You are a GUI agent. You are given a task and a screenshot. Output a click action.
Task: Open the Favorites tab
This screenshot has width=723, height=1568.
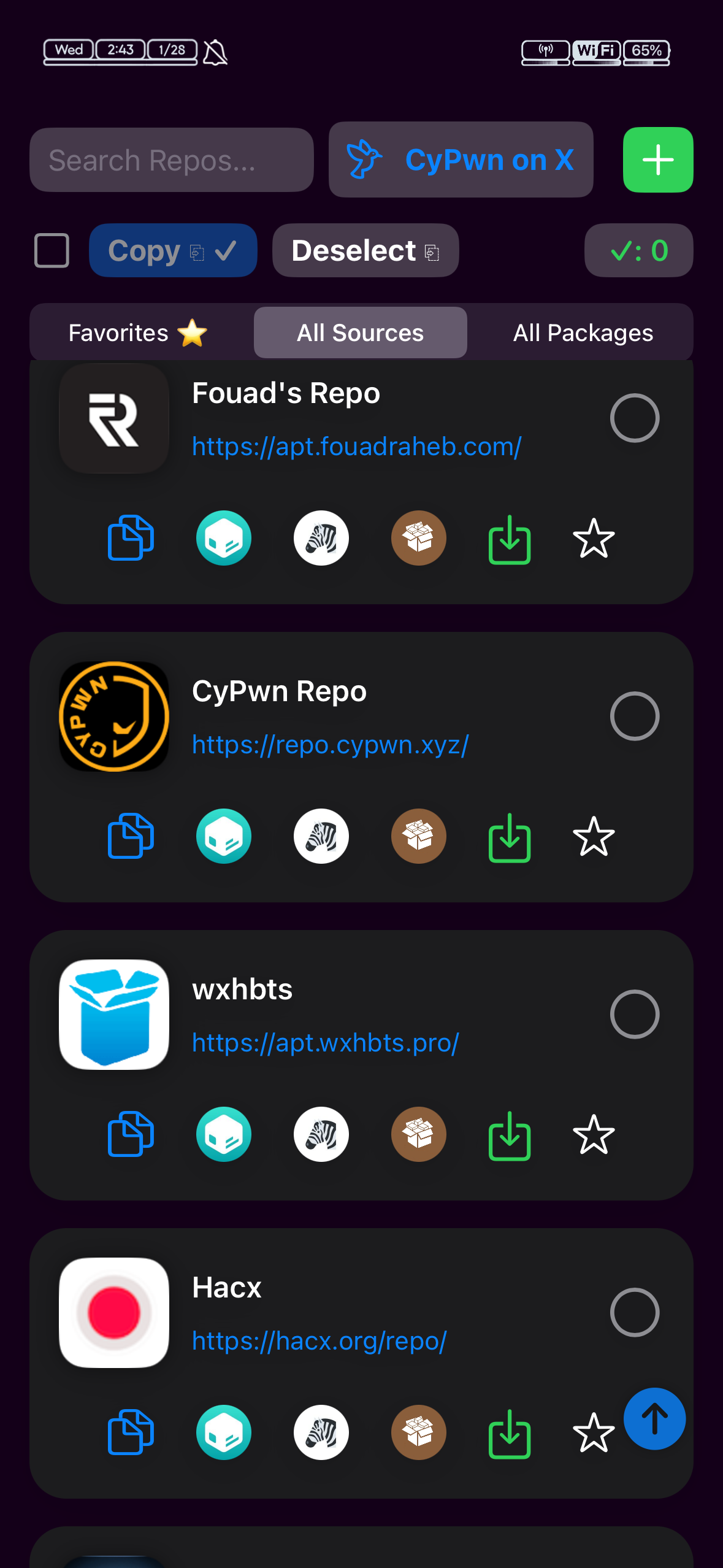click(x=136, y=332)
